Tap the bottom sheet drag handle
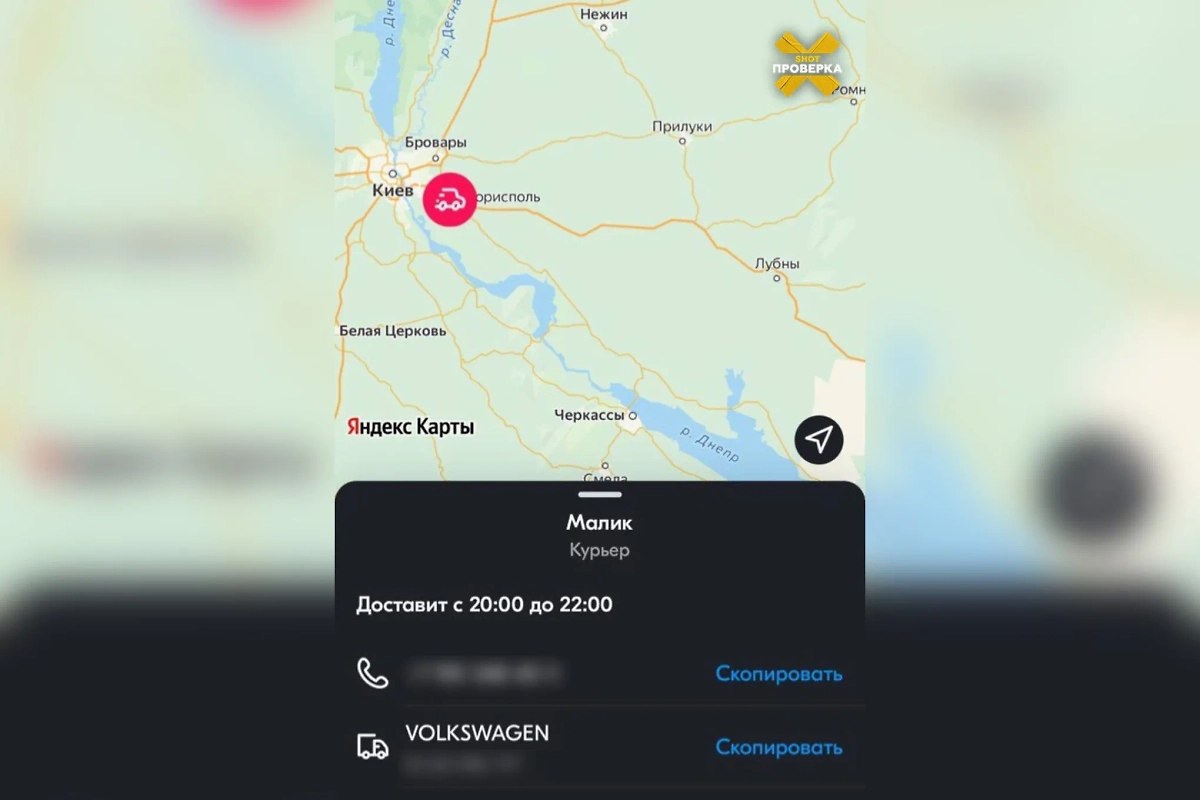1200x800 pixels. (600, 494)
